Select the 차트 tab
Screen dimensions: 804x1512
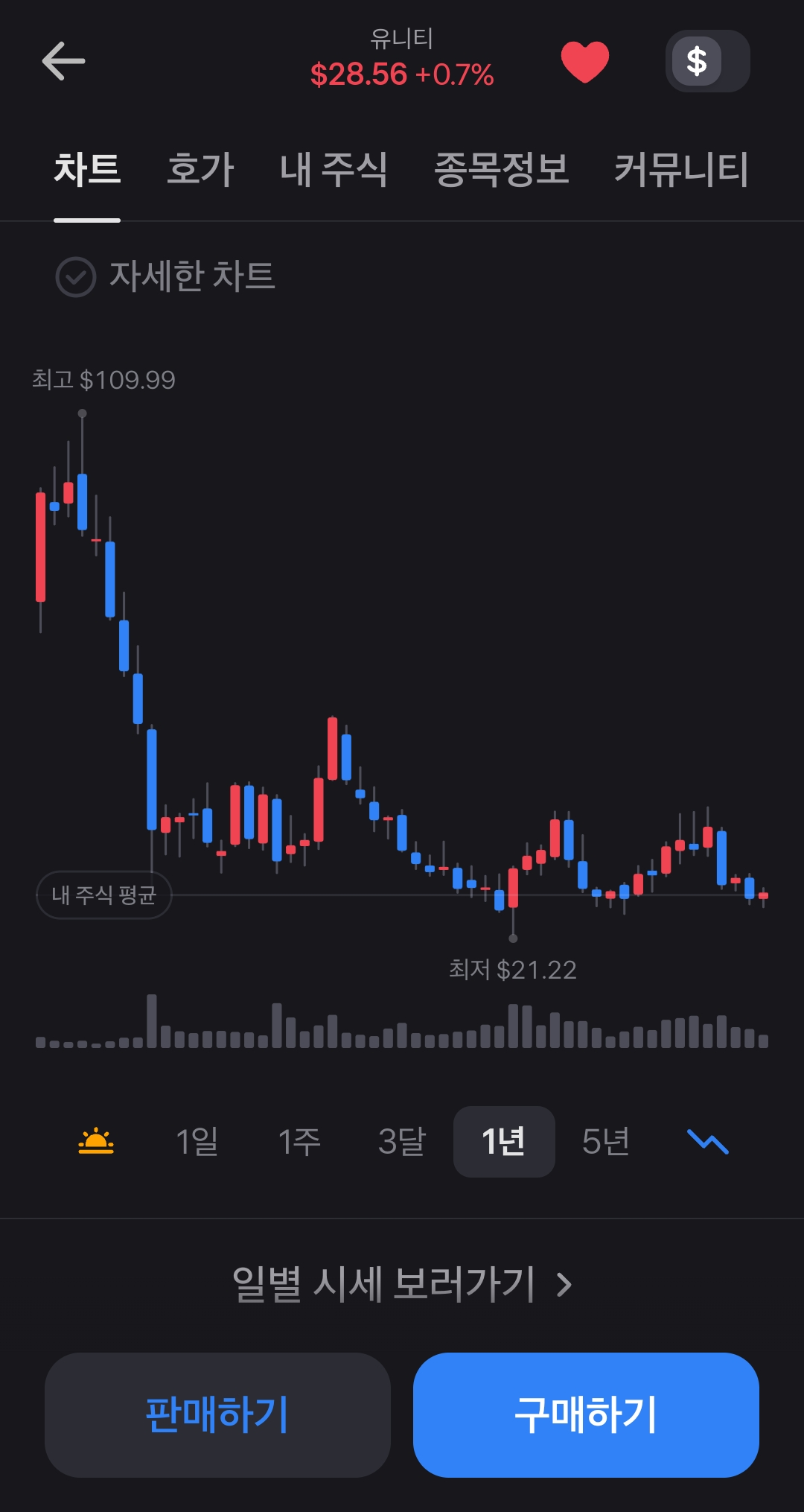[87, 170]
